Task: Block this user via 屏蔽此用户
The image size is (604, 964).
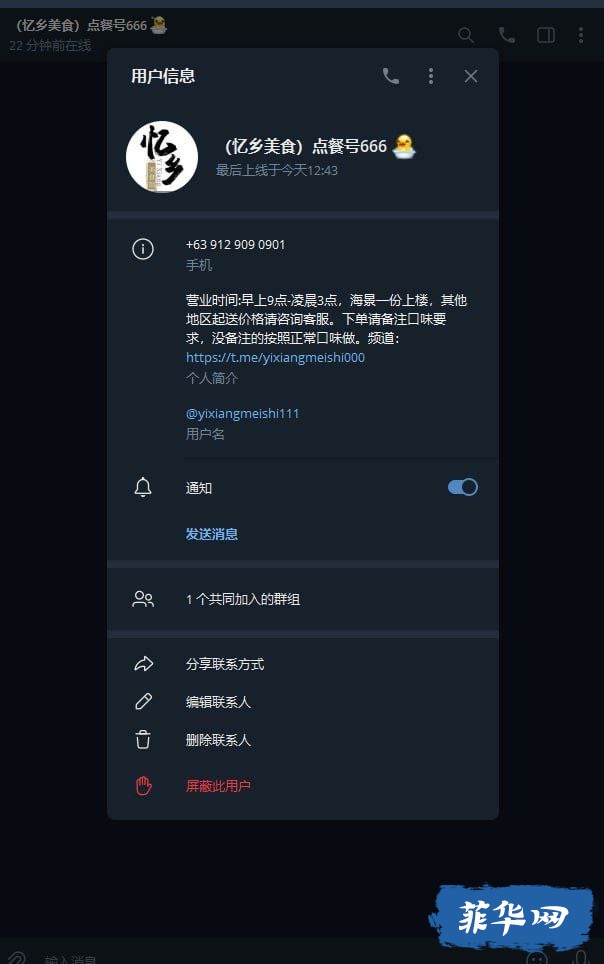Action: click(218, 786)
